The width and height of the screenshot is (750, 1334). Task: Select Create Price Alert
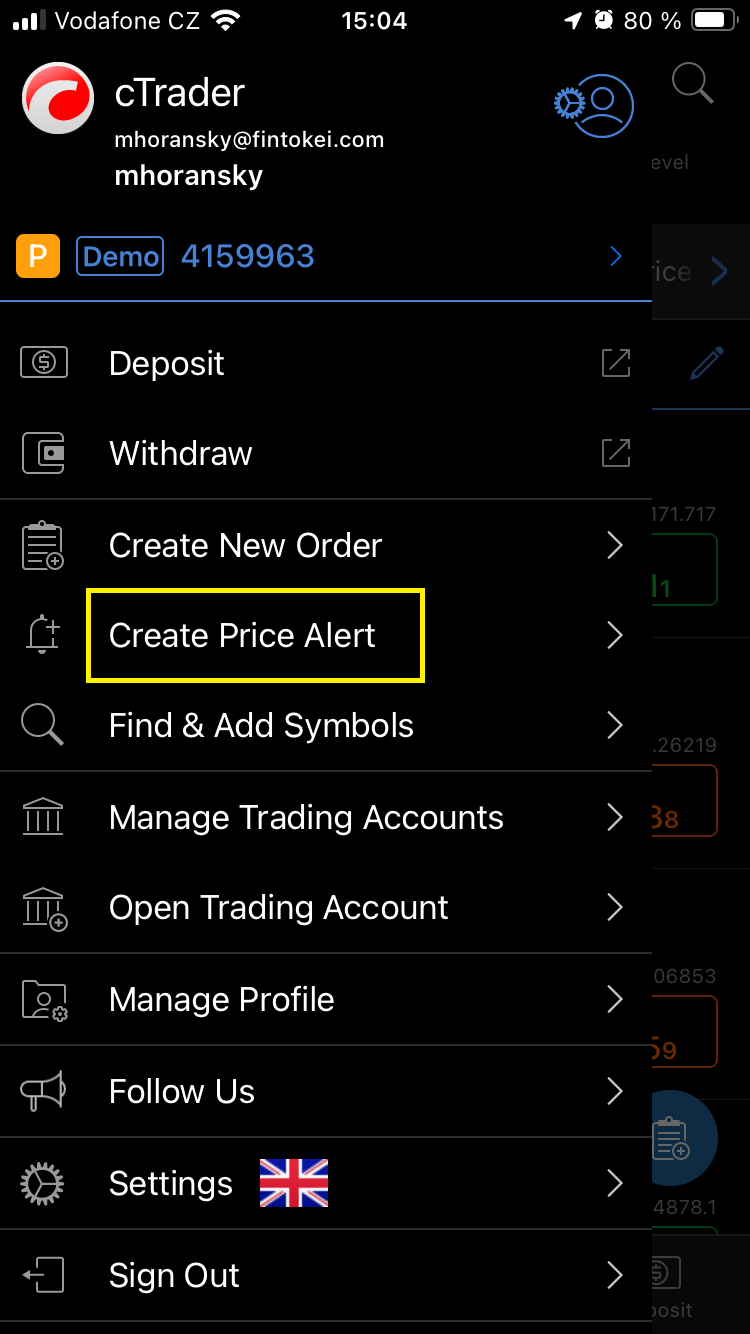[325, 635]
